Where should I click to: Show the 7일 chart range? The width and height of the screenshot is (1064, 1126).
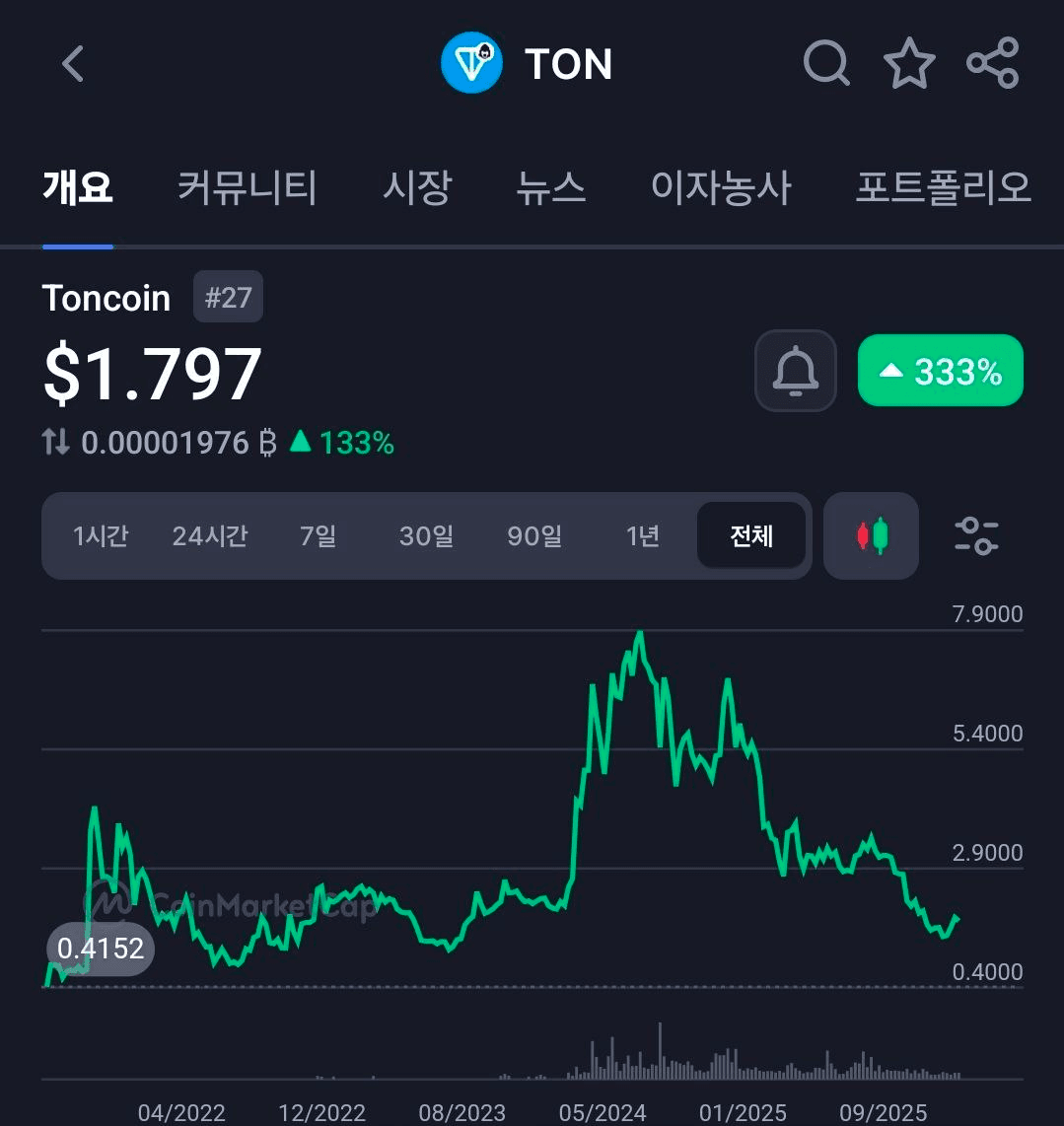318,536
